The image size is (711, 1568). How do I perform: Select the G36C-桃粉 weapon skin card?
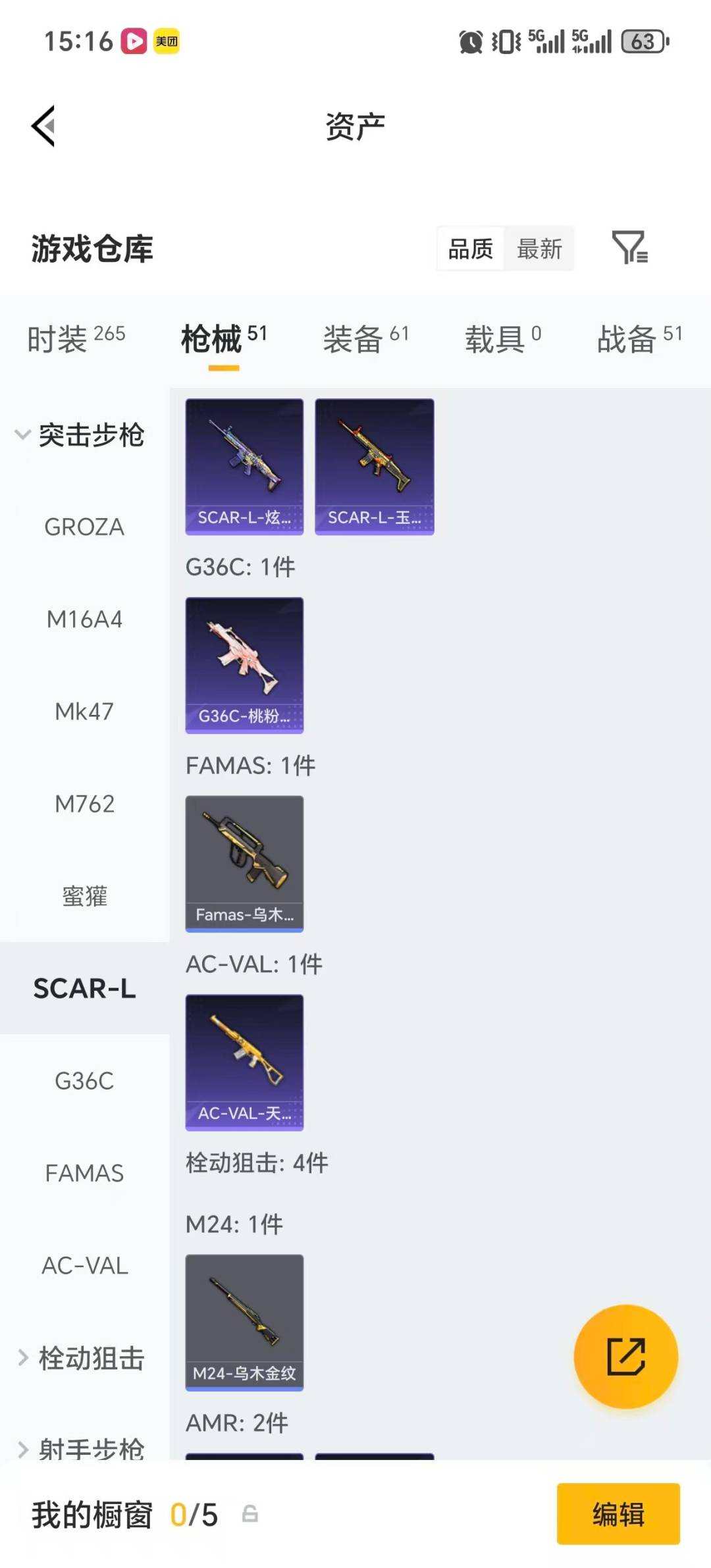(x=244, y=665)
